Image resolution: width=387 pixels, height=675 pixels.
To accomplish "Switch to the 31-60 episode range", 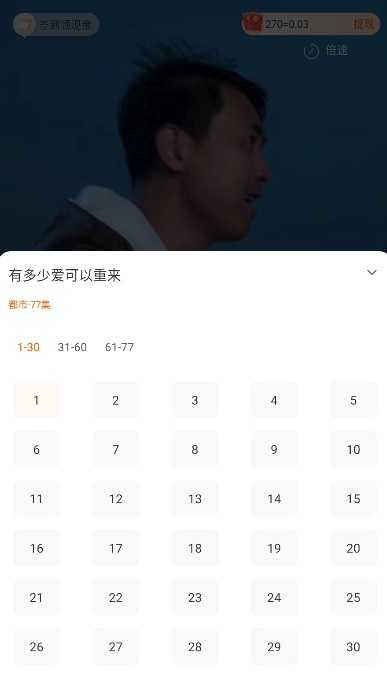I will pyautogui.click(x=72, y=347).
